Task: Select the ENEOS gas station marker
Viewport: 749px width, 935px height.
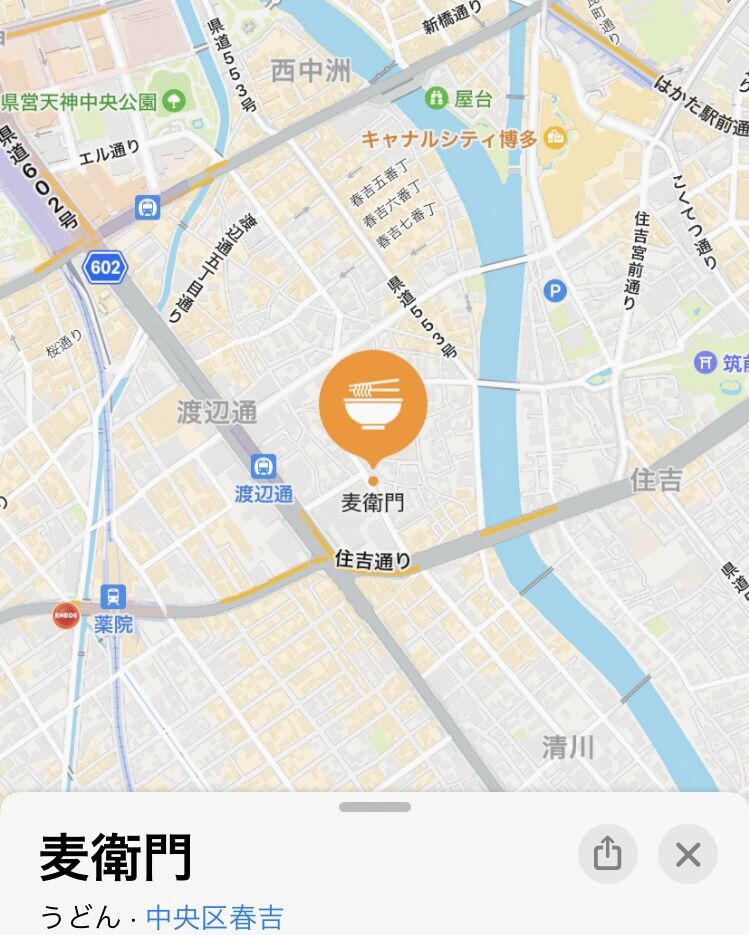Action: click(x=66, y=616)
